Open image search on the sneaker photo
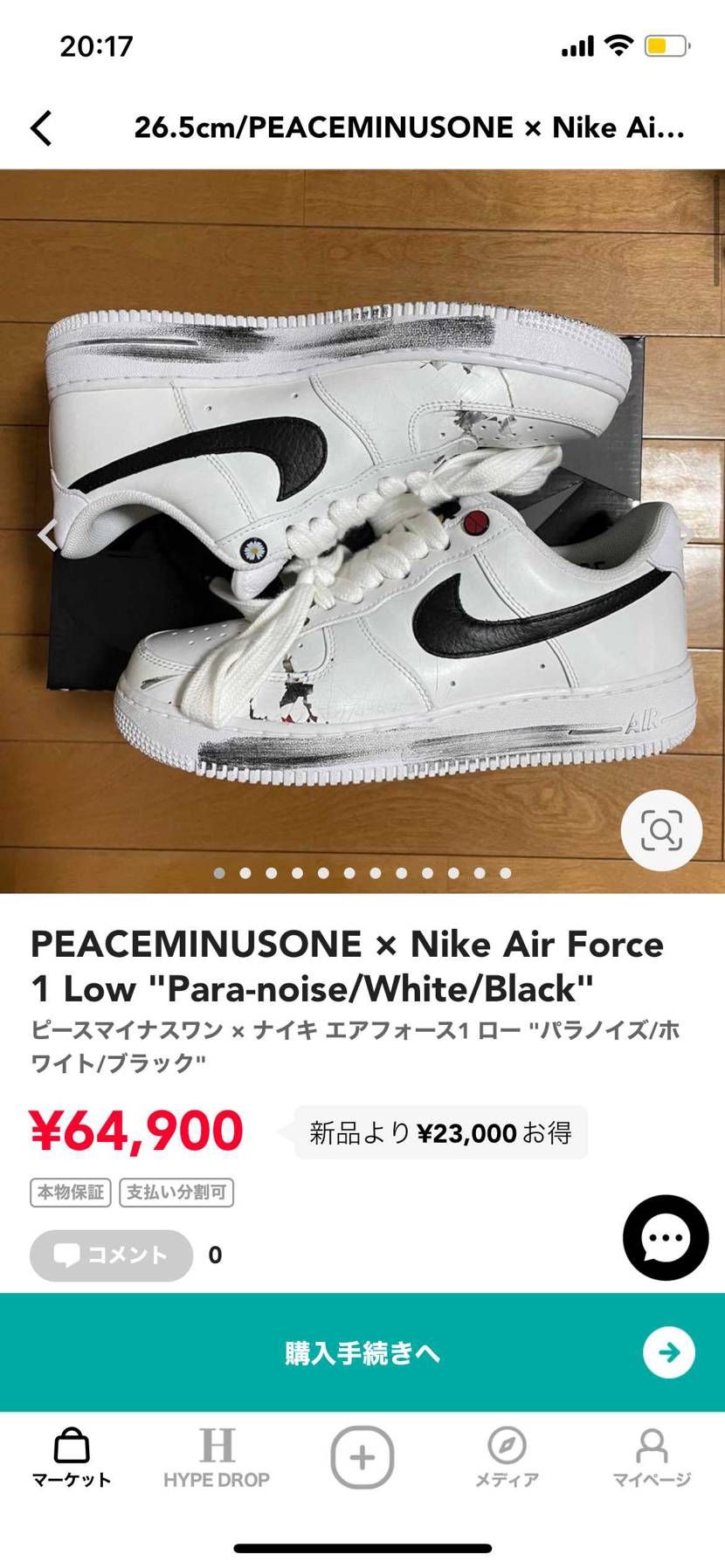725x1568 pixels. (661, 830)
